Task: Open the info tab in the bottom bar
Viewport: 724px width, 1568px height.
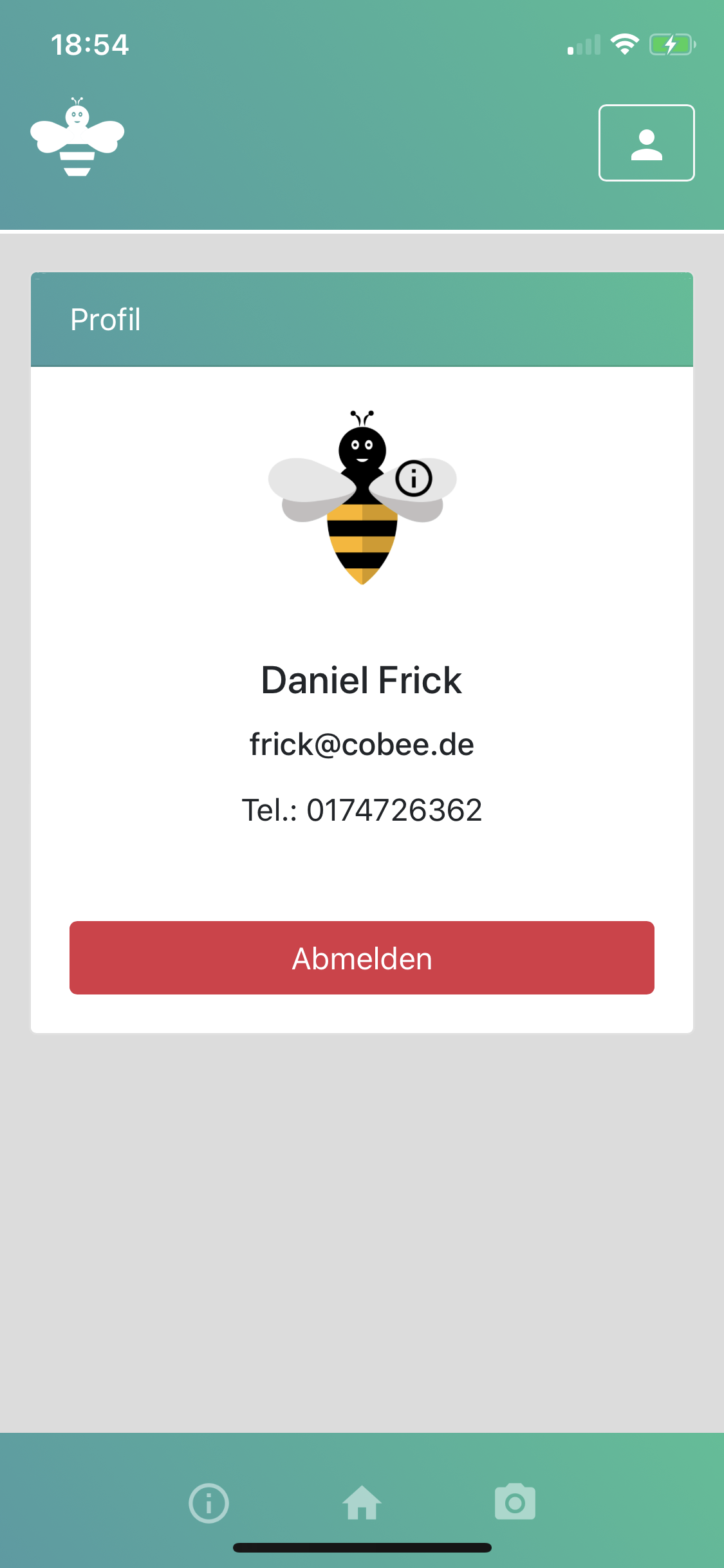Action: tap(209, 1503)
